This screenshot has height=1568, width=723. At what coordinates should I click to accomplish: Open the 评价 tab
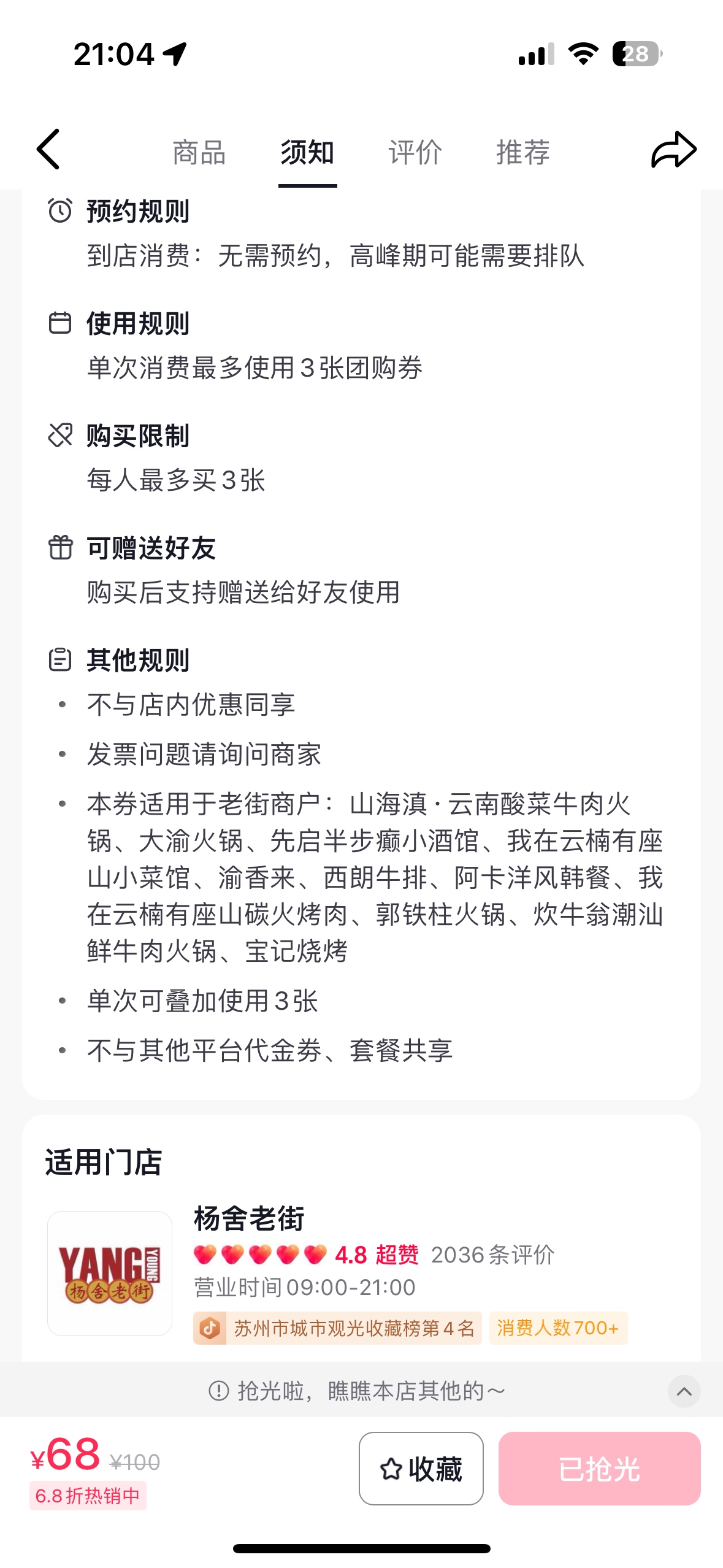415,152
